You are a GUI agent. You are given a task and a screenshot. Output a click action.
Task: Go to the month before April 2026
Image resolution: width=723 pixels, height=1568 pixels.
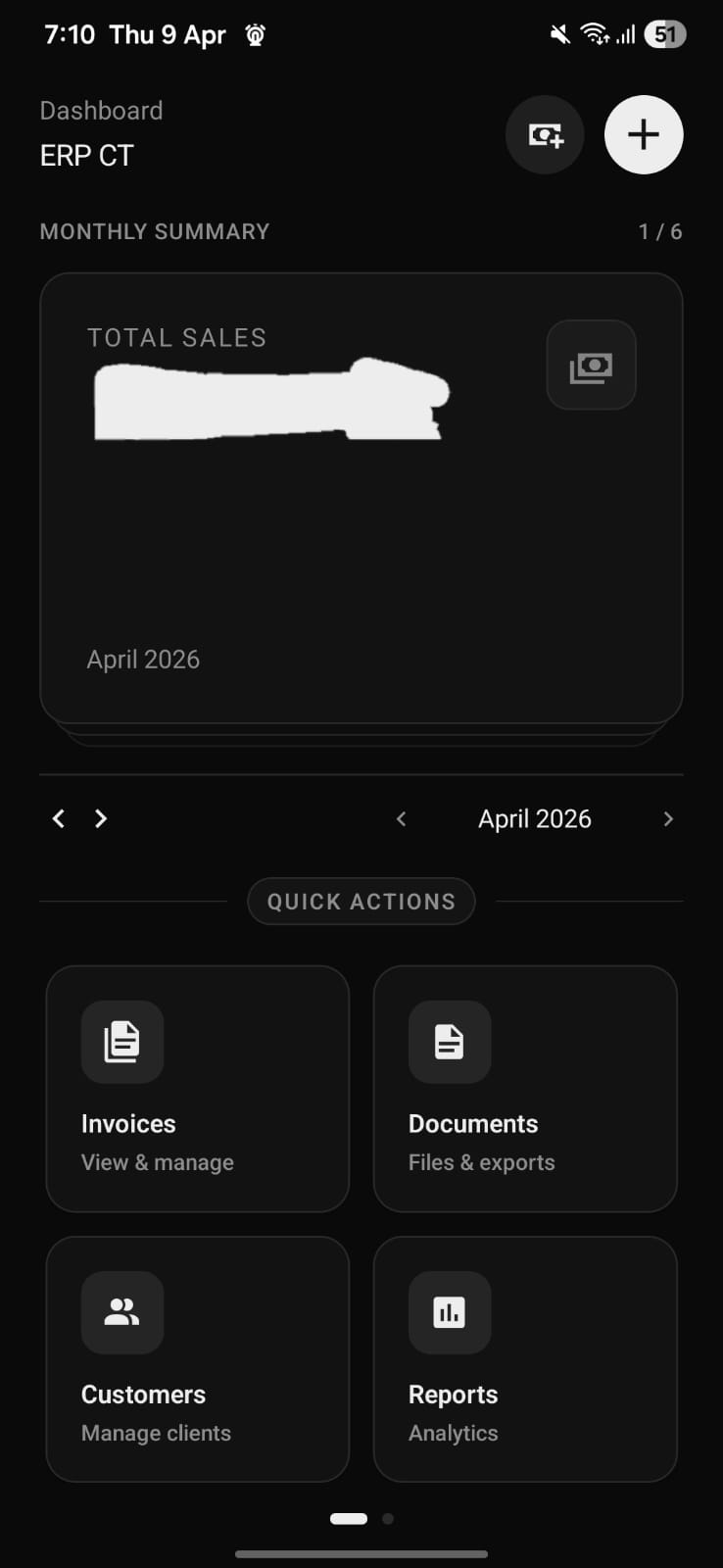(x=401, y=818)
